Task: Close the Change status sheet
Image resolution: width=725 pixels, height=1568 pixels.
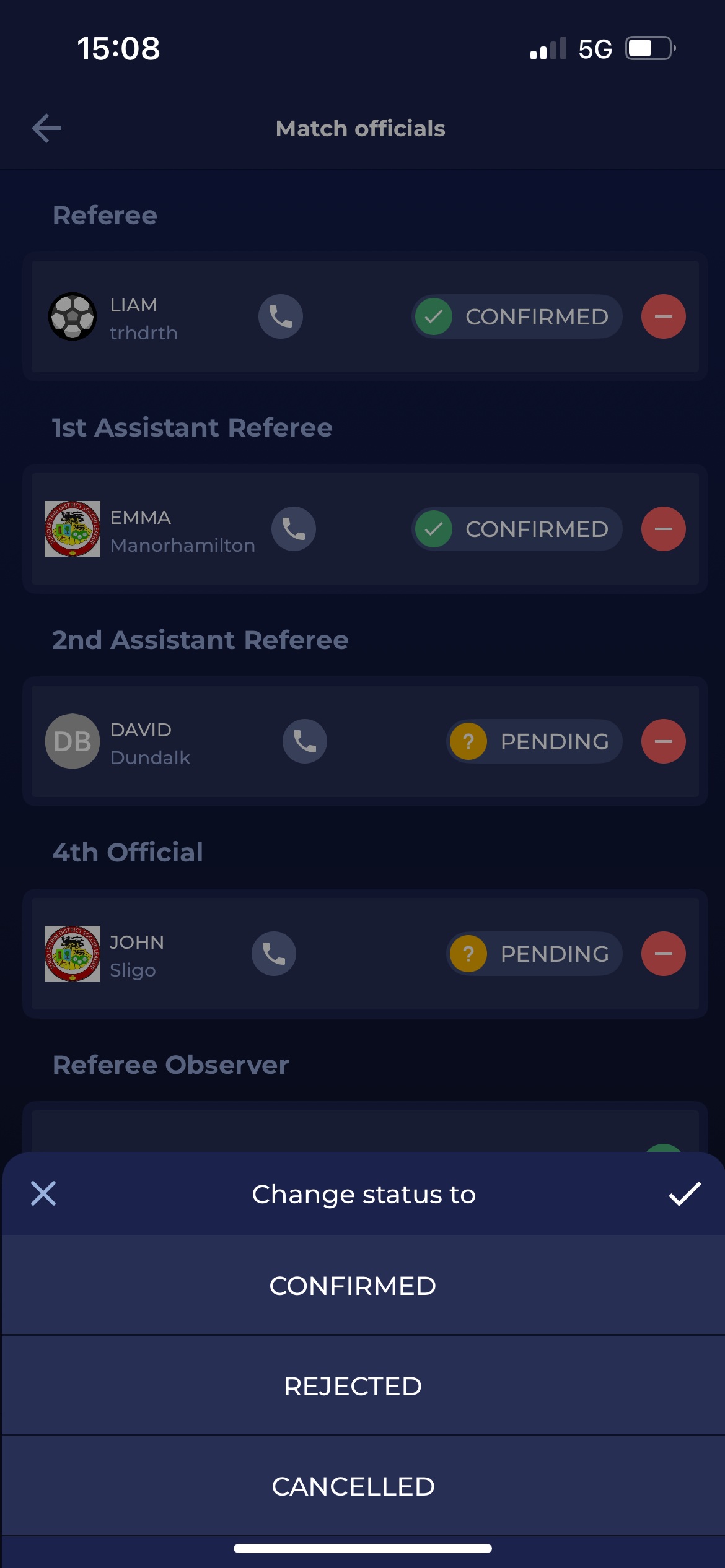Action: 43,1193
